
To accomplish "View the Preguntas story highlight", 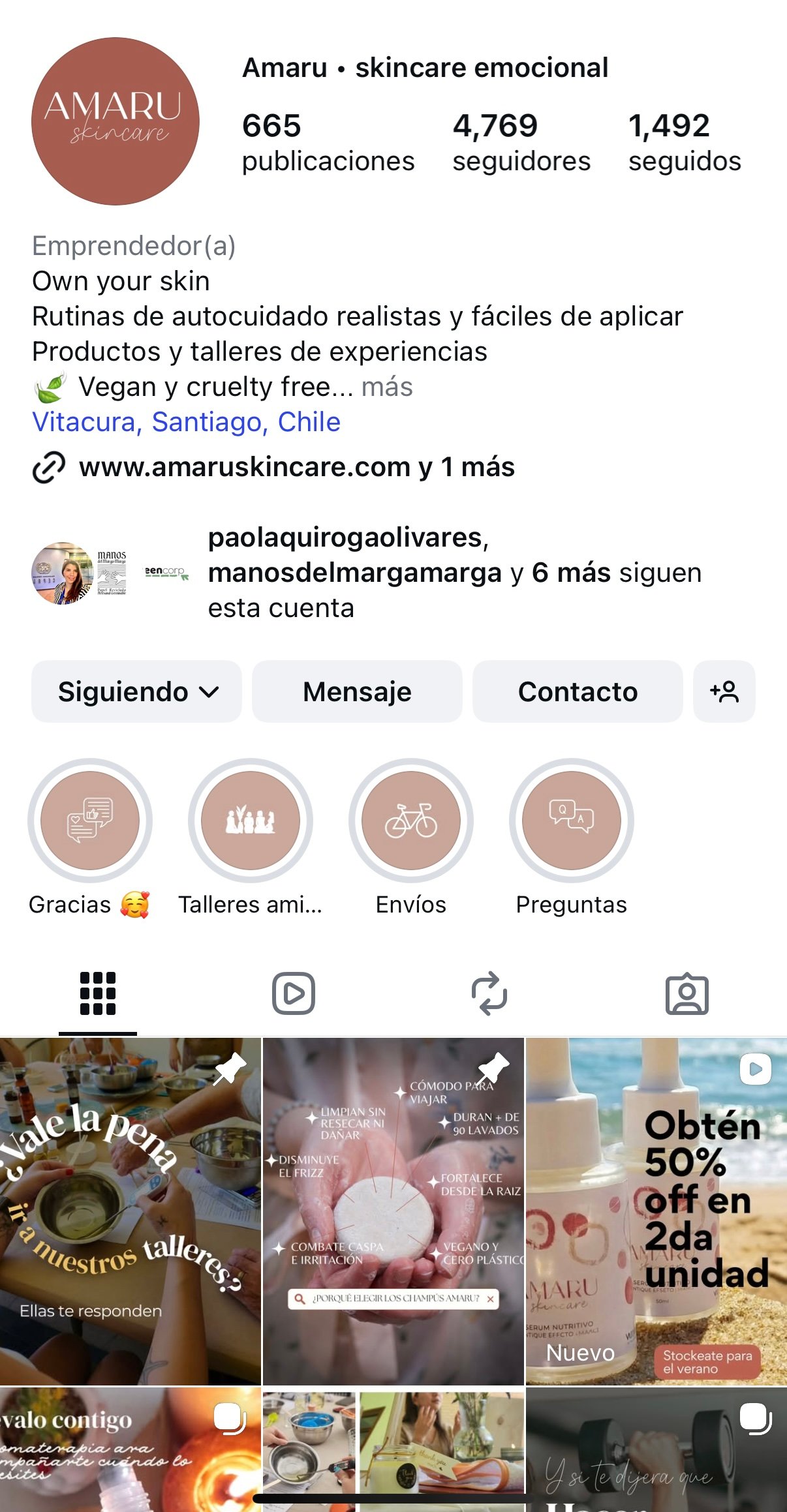I will point(572,821).
